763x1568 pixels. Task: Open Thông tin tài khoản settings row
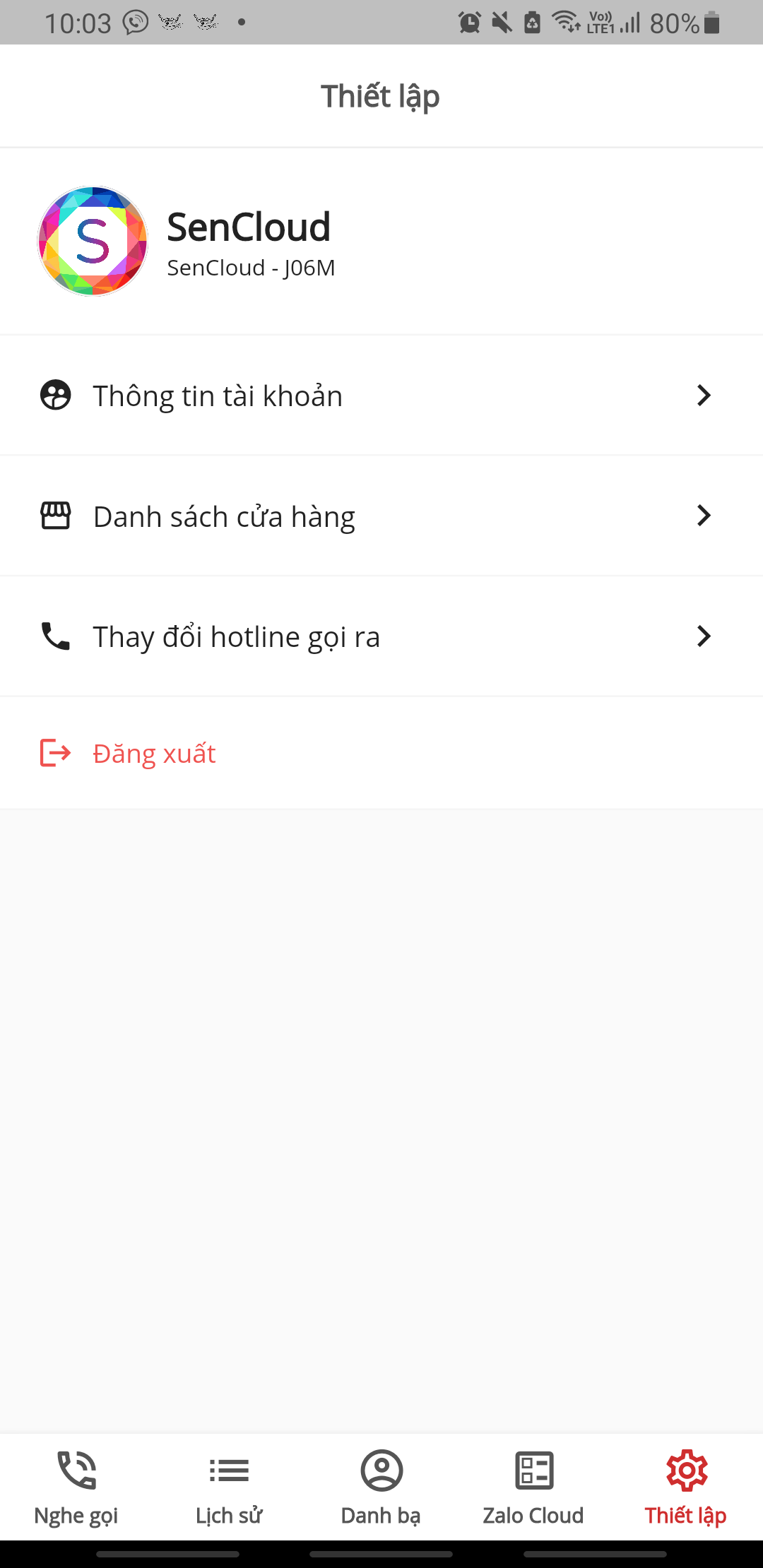[381, 396]
